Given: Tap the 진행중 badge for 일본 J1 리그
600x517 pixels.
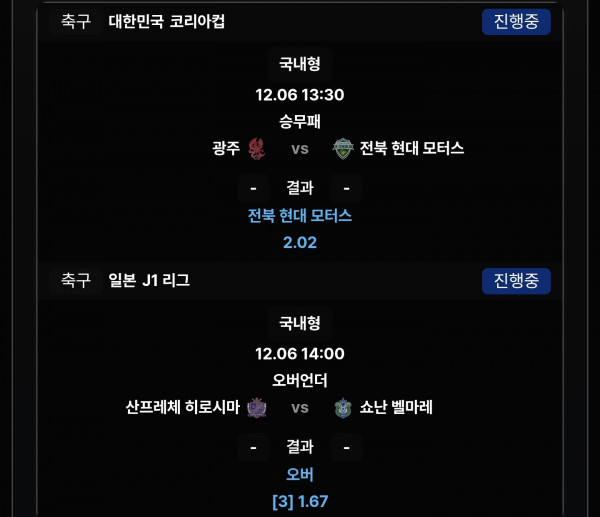Looking at the screenshot, I should (x=516, y=280).
